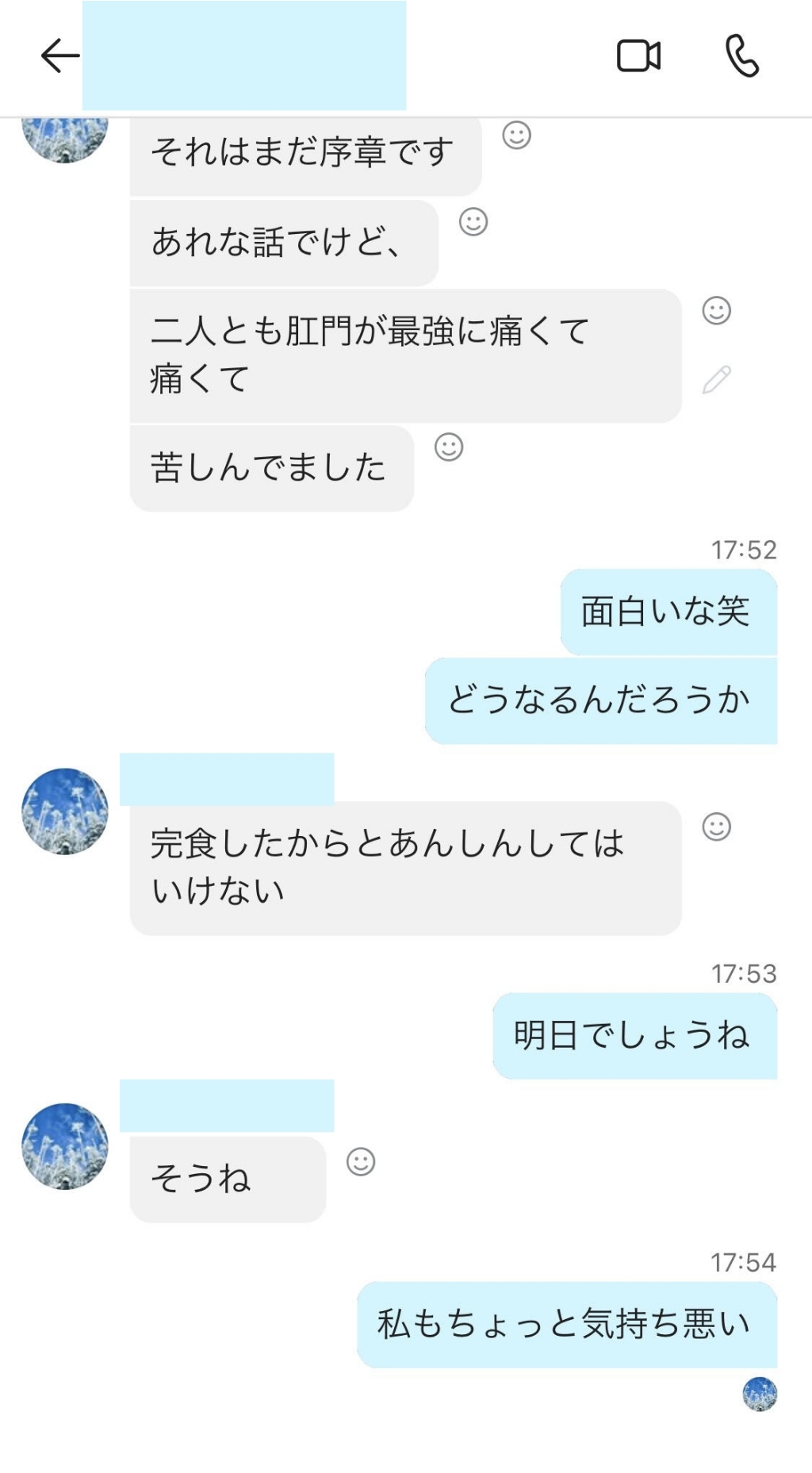React to '二人とも肛門が最強に痛くて' message
Screen dimensions: 812x1473
[x=716, y=310]
